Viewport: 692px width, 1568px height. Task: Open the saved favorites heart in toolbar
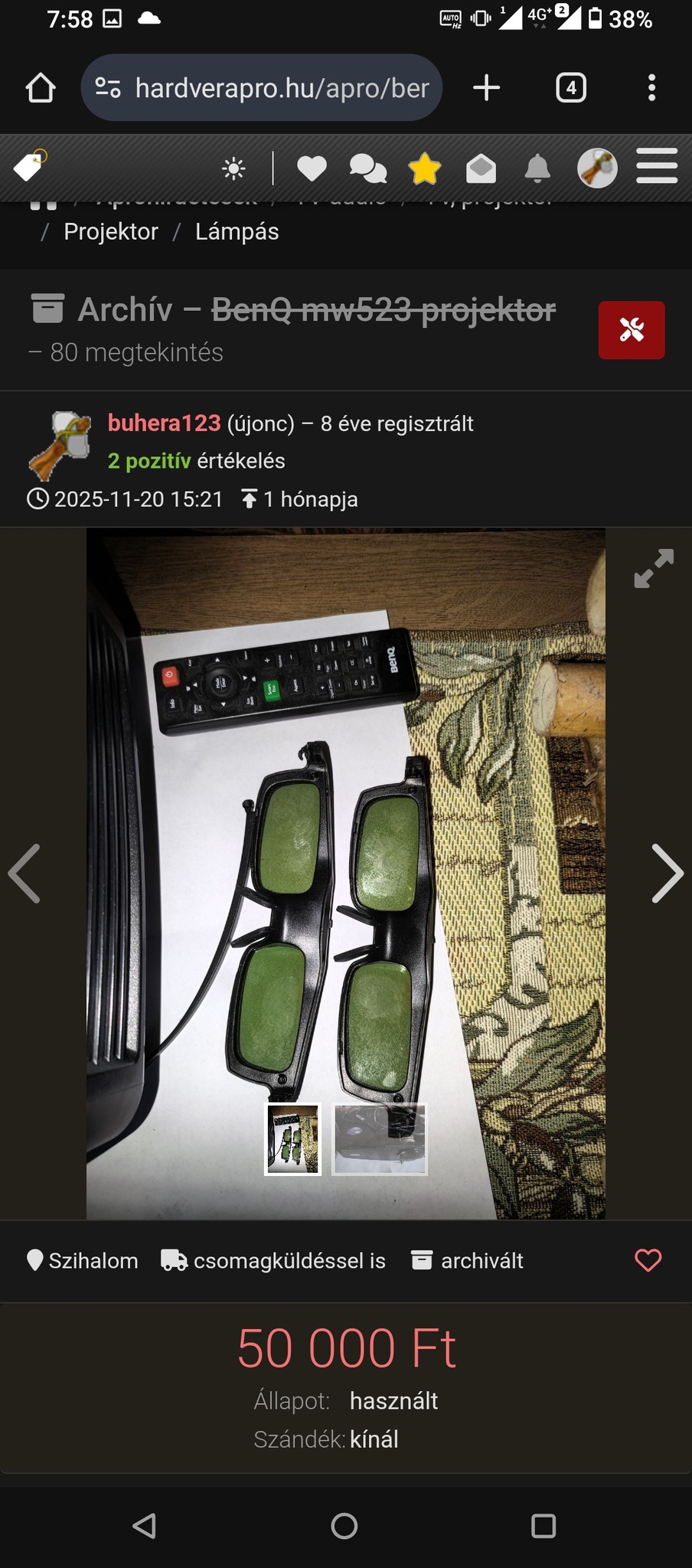[312, 168]
